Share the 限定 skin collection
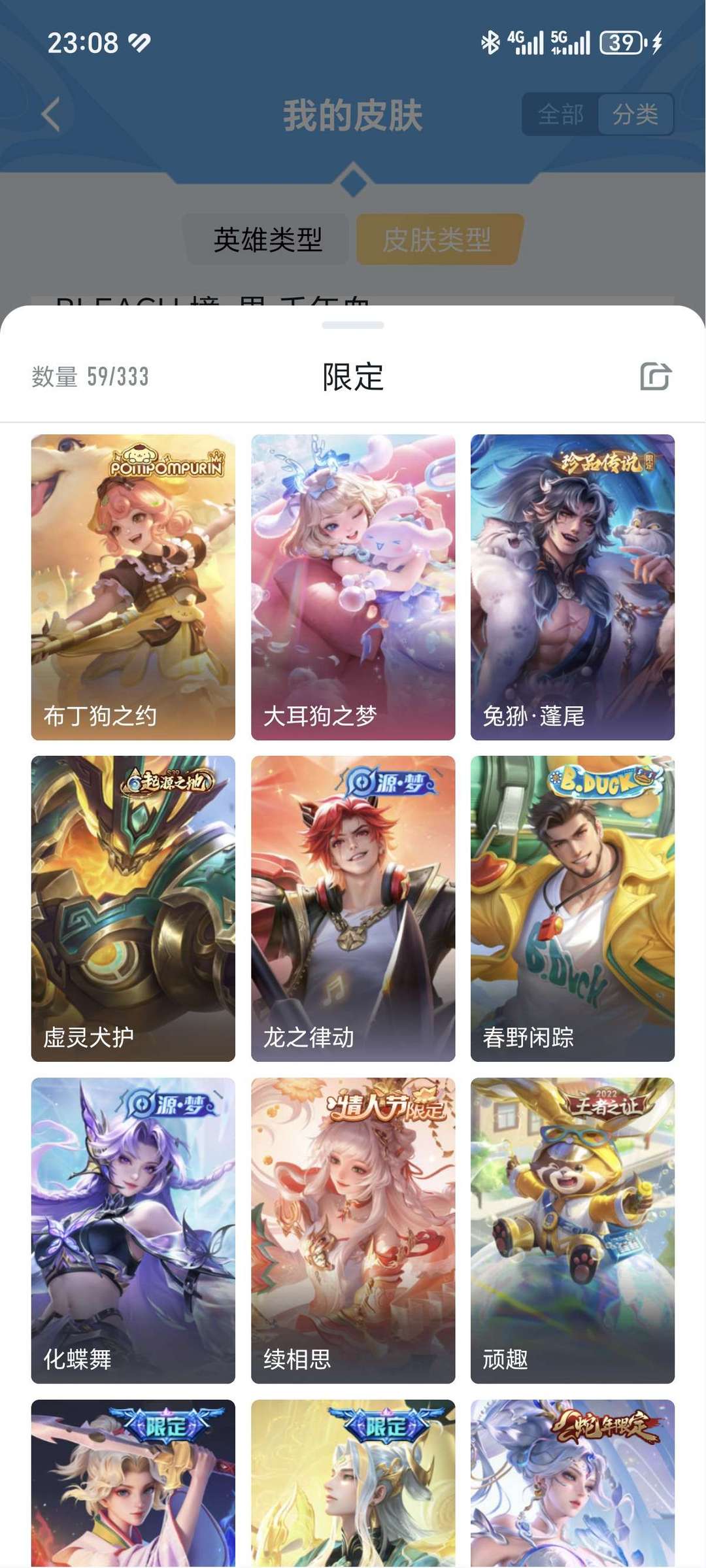The width and height of the screenshot is (706, 1568). click(x=655, y=377)
